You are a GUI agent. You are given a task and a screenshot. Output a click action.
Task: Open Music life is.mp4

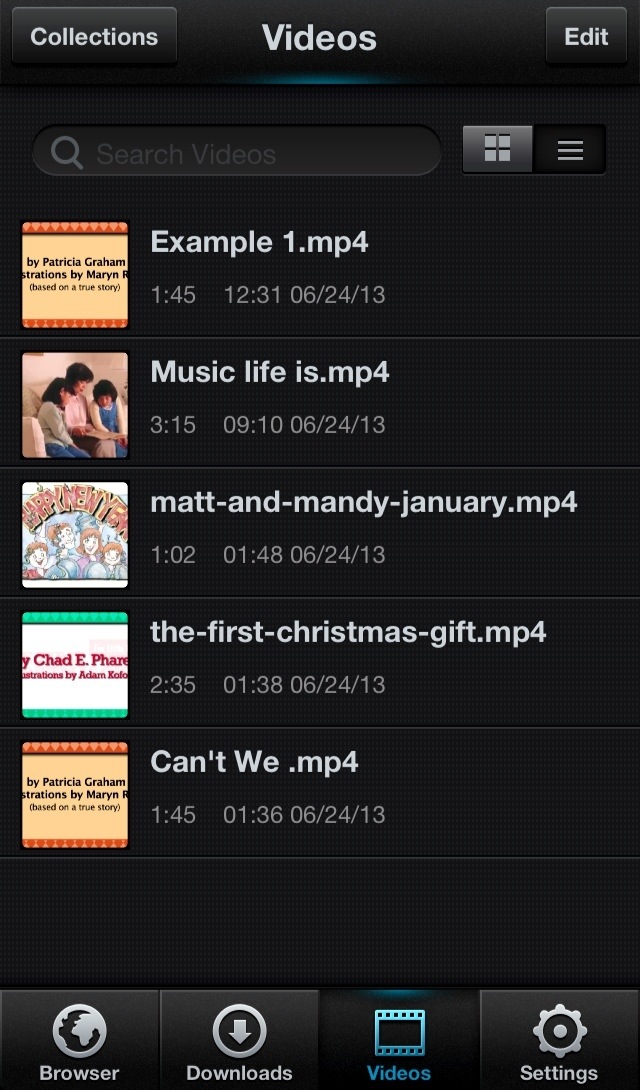[x=320, y=403]
